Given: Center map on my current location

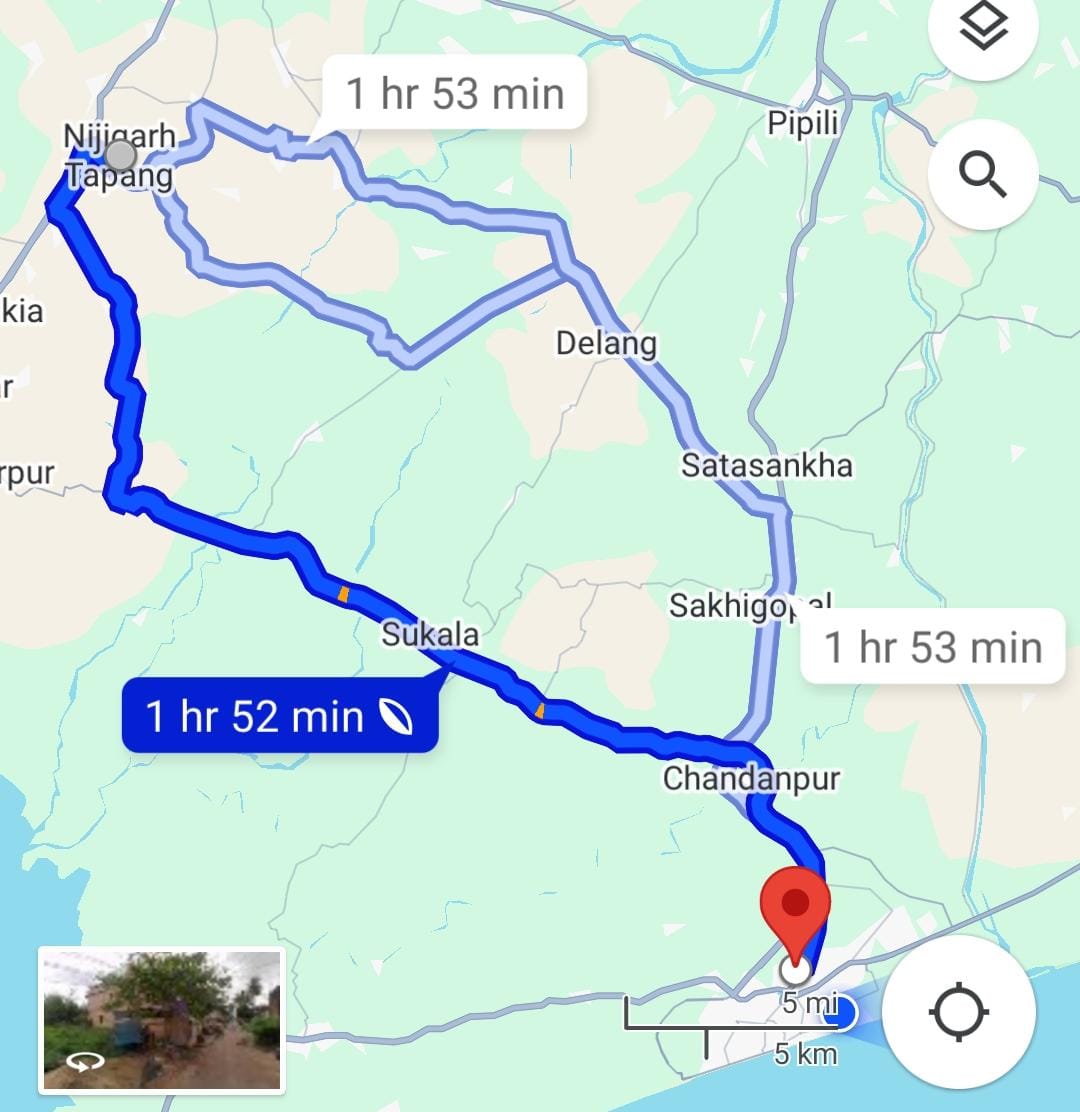Looking at the screenshot, I should click(959, 1012).
